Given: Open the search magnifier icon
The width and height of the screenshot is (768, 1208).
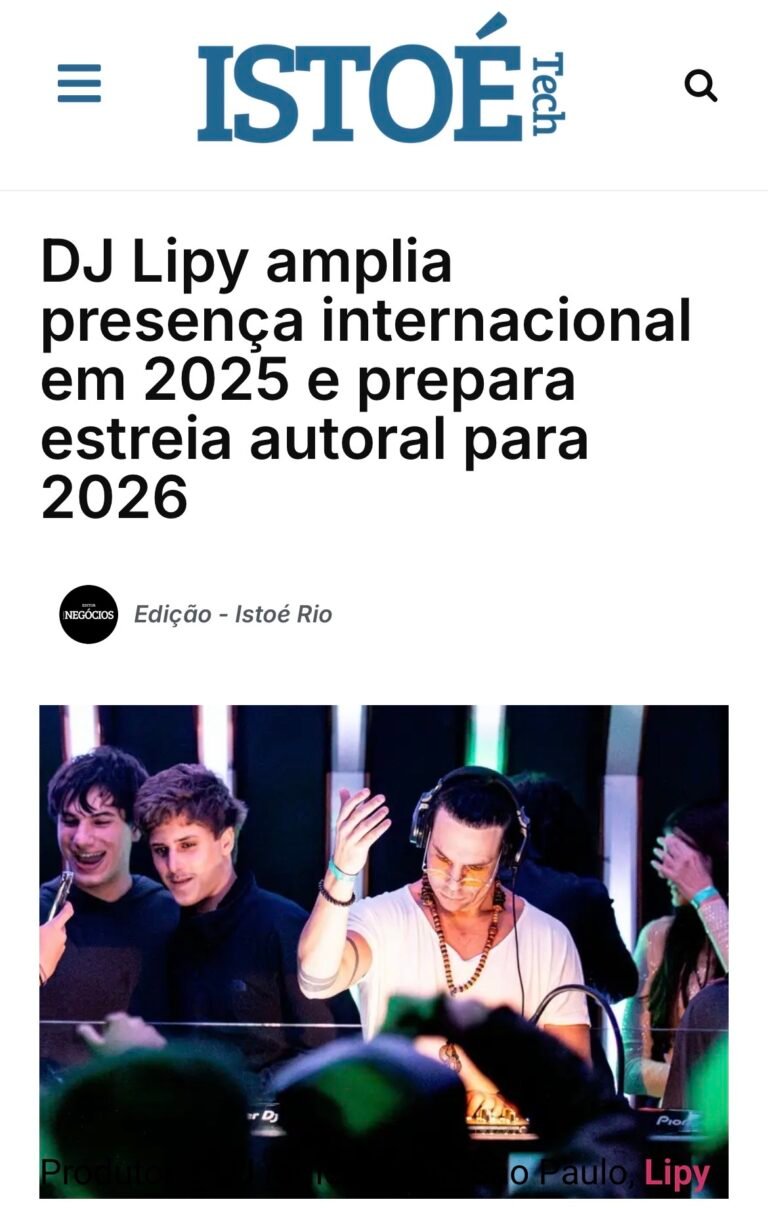Looking at the screenshot, I should (701, 86).
